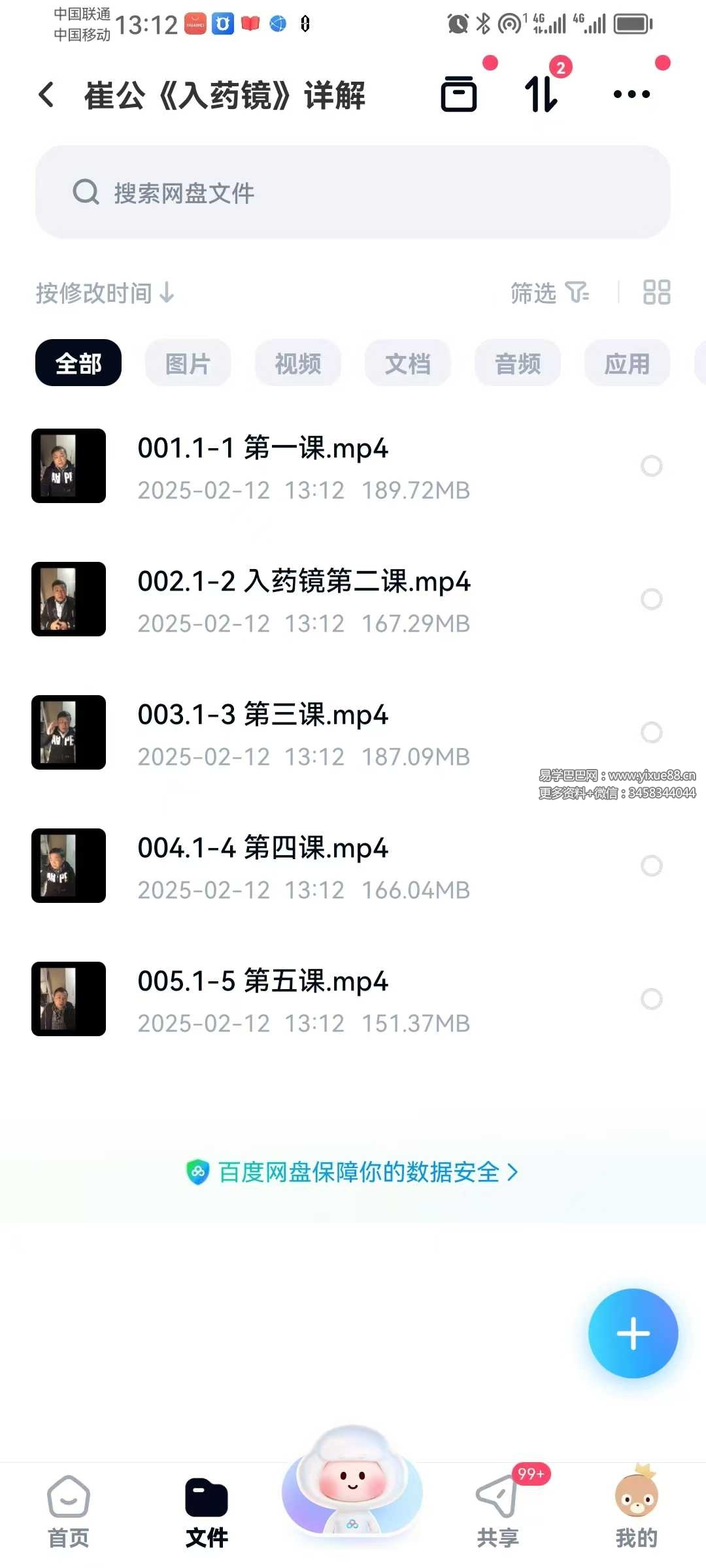Switch to grid view layout

click(656, 293)
